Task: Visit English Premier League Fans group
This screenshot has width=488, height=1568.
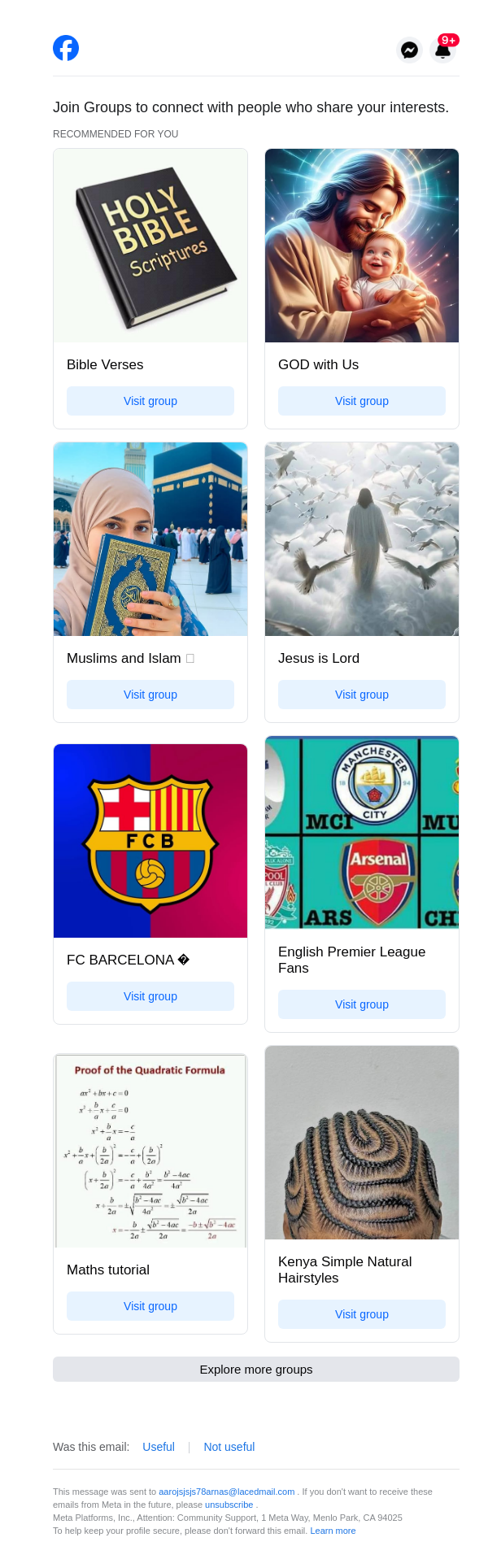Action: (x=362, y=1004)
